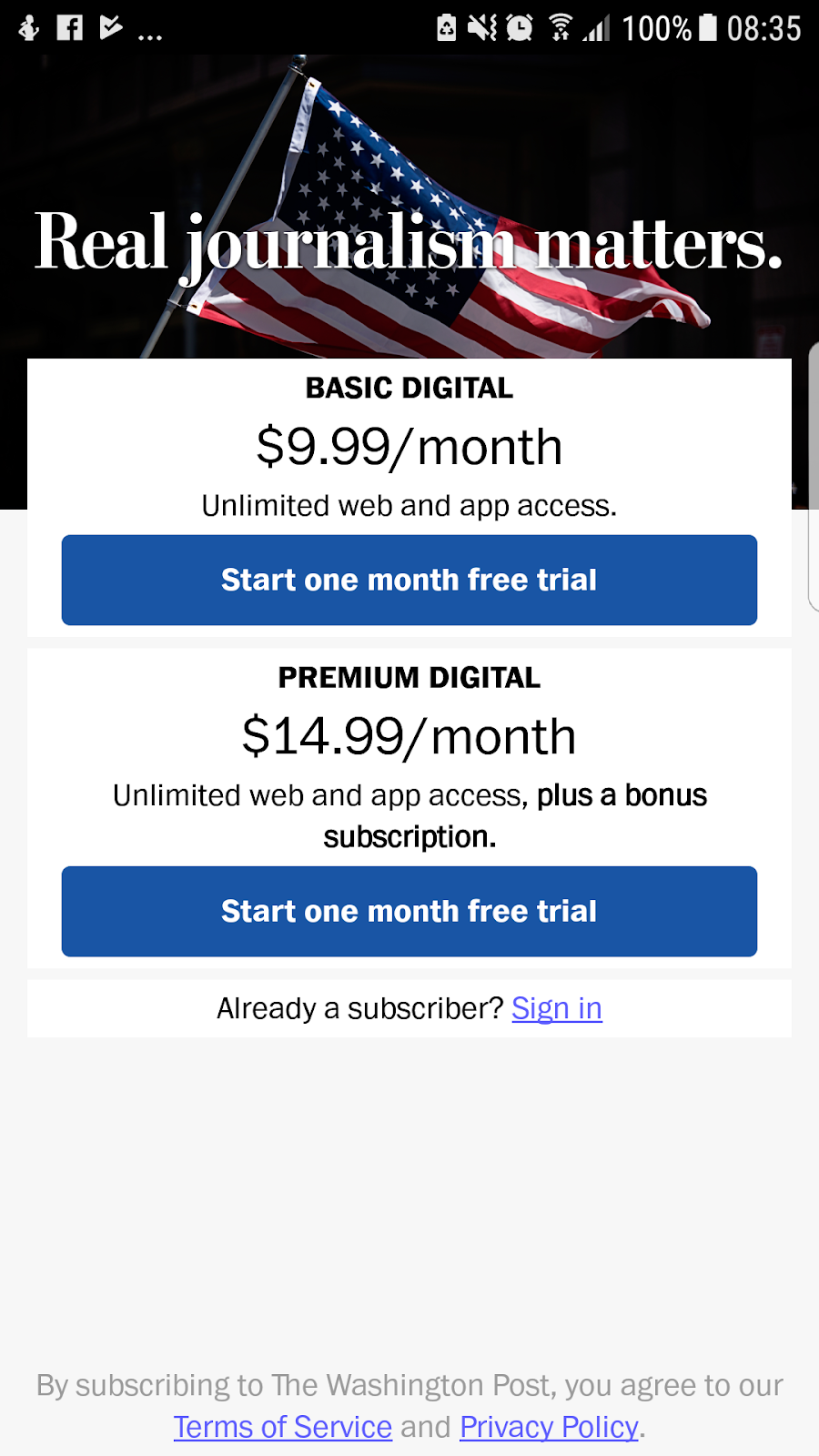Start Basic Digital one month free trial
The image size is (819, 1456).
click(x=409, y=580)
